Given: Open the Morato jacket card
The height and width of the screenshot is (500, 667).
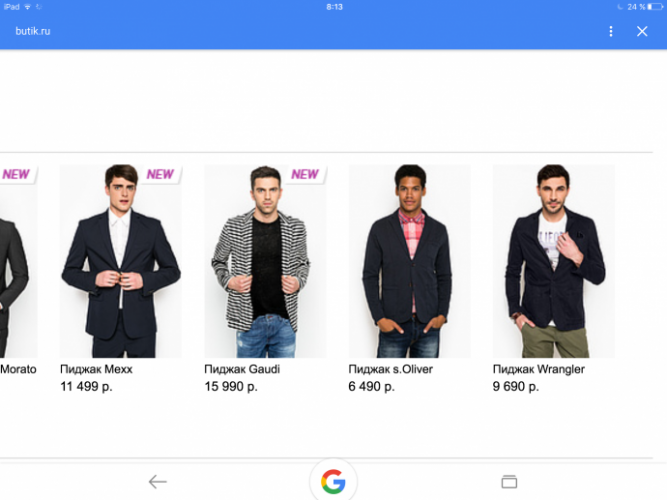Looking at the screenshot, I should coord(17,262).
